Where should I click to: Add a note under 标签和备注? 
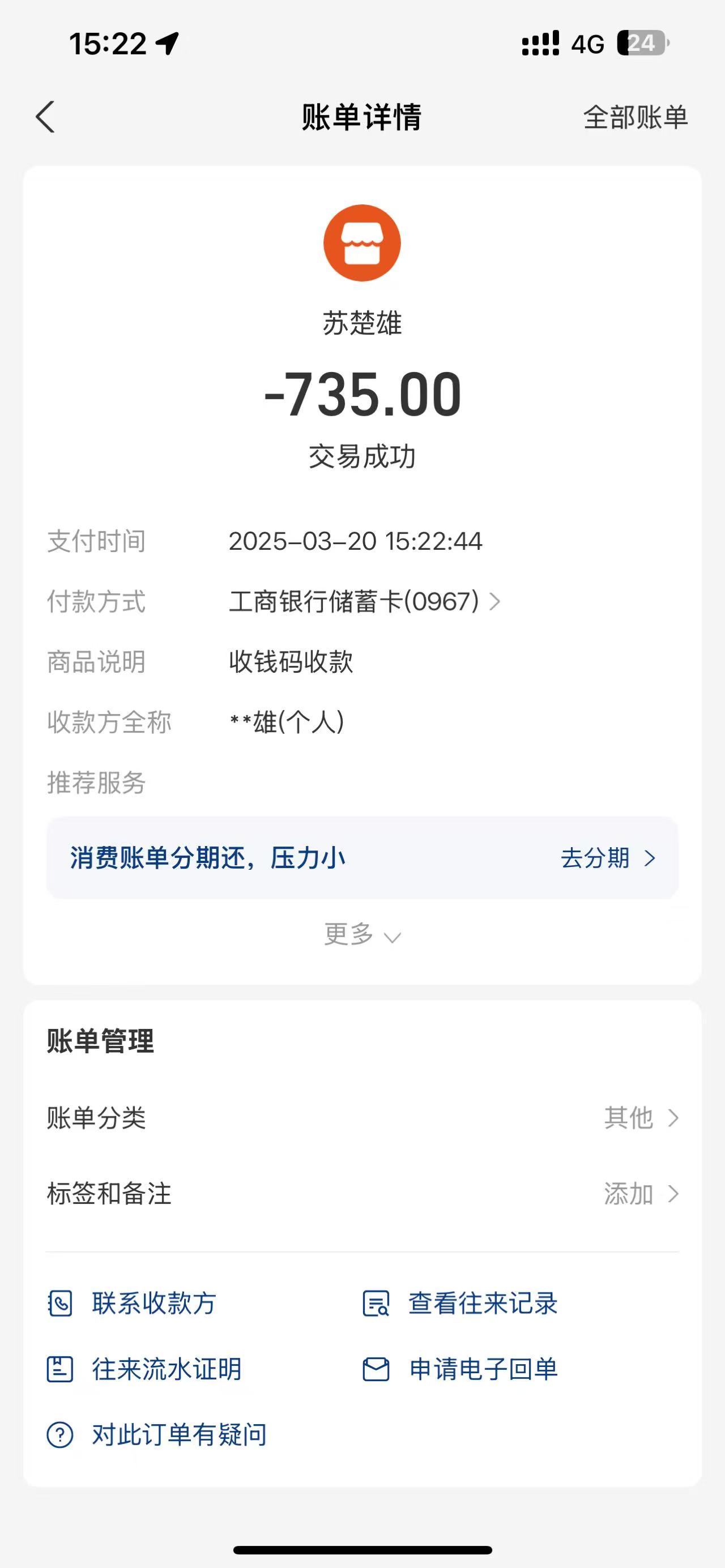point(641,1194)
